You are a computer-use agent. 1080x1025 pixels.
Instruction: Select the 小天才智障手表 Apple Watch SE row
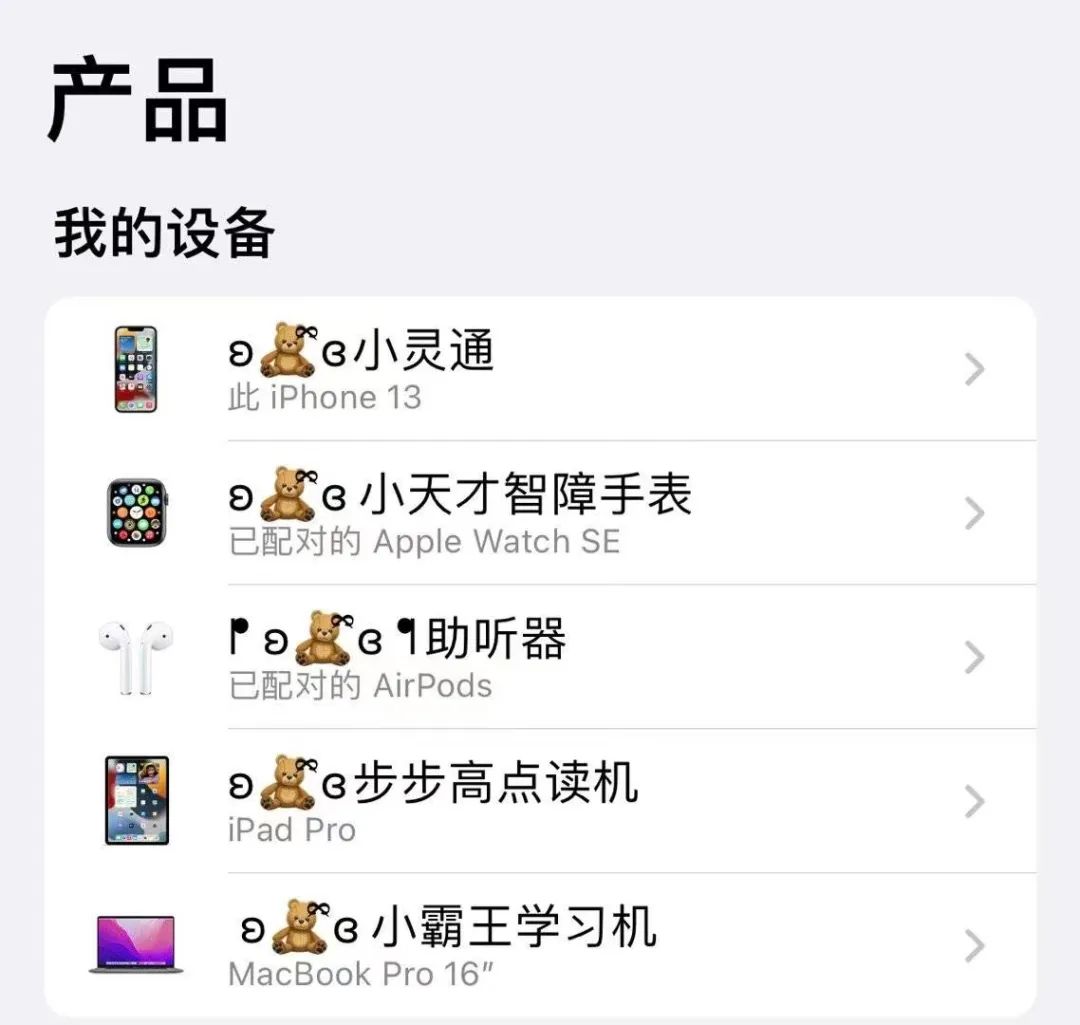540,513
